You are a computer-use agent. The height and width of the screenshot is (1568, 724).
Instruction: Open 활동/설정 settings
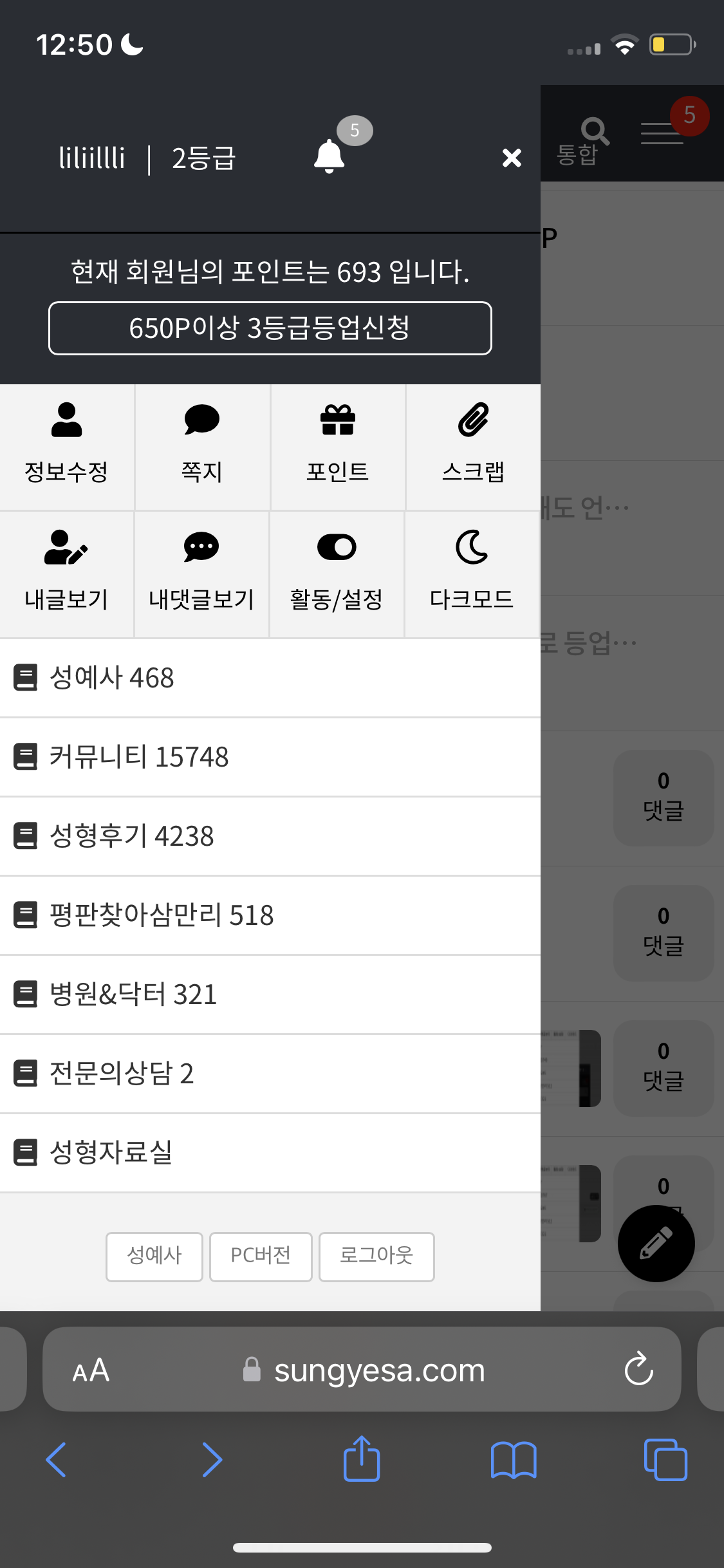click(x=337, y=574)
